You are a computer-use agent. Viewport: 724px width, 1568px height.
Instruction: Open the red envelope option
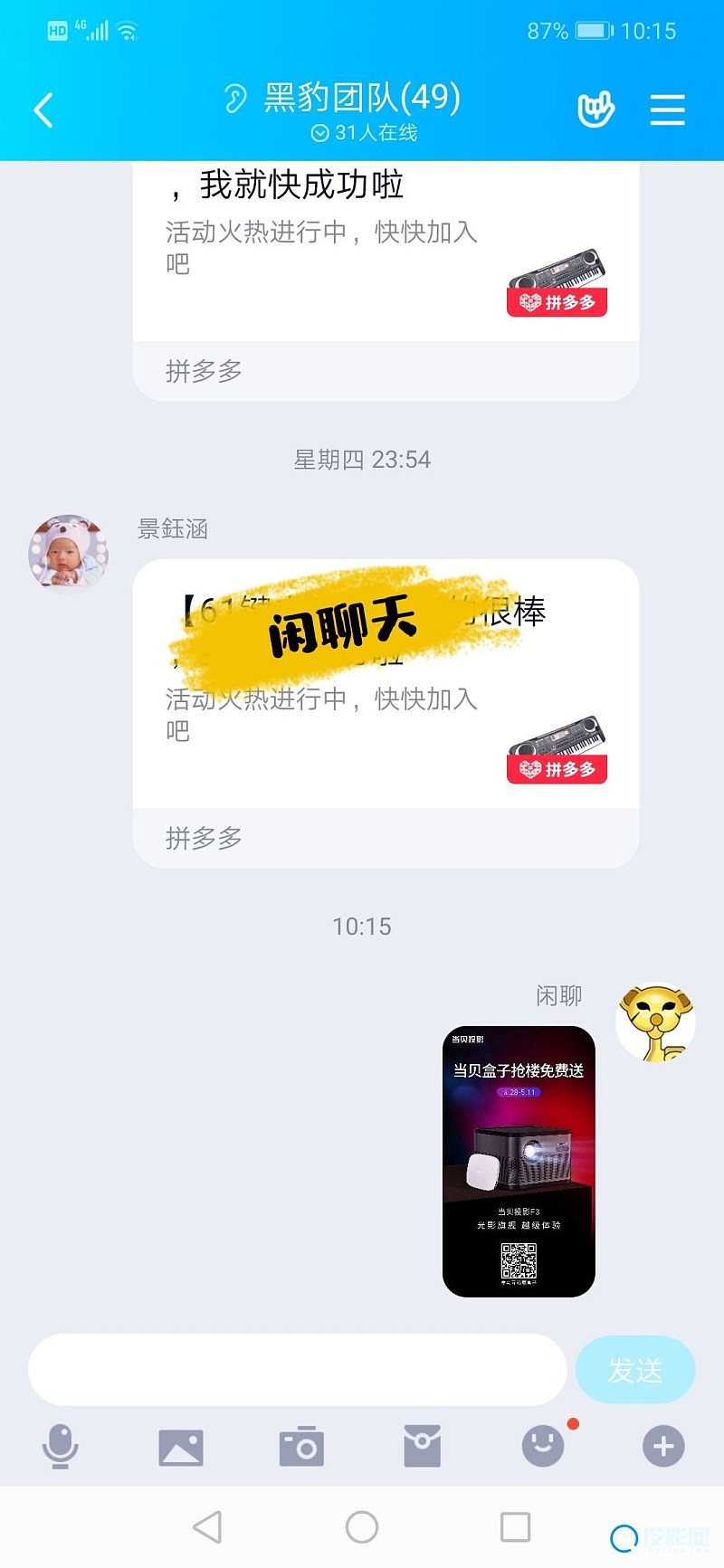[422, 1446]
